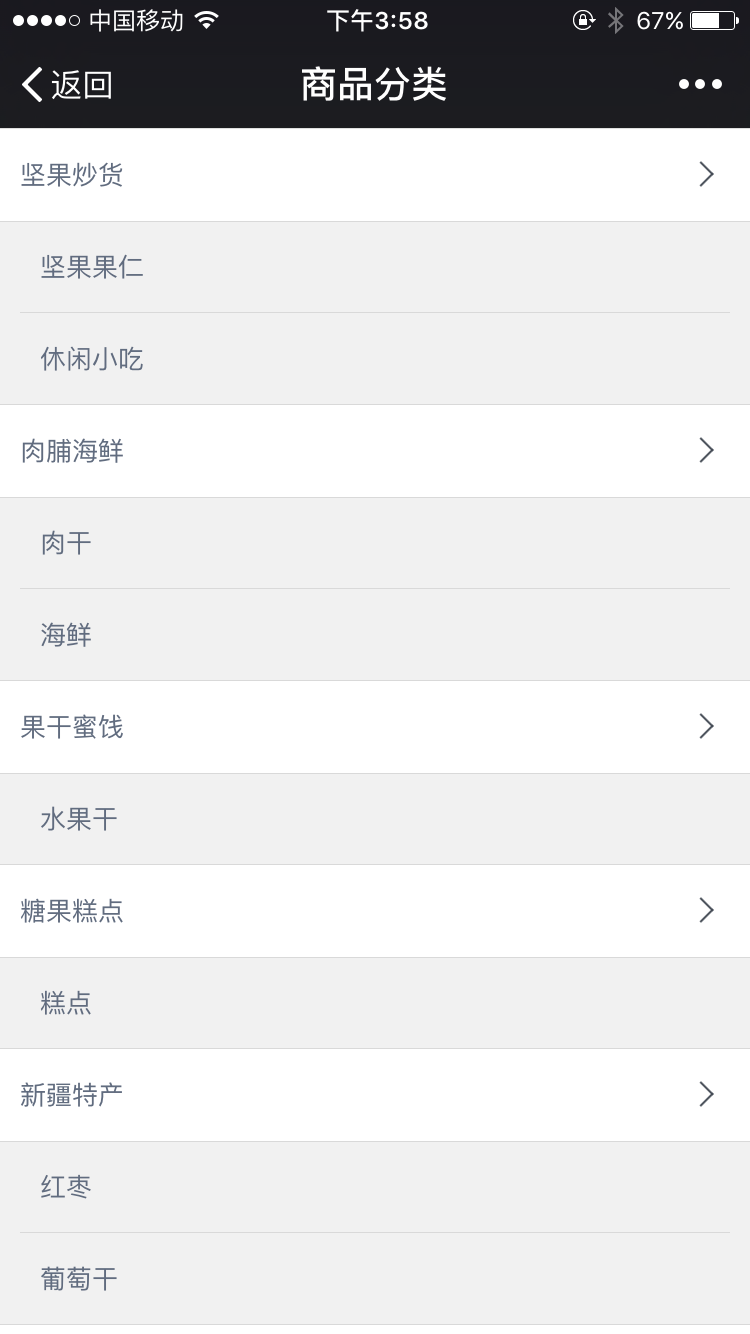Choose the 肉干 subcategory
This screenshot has height=1334, width=750.
tap(66, 543)
